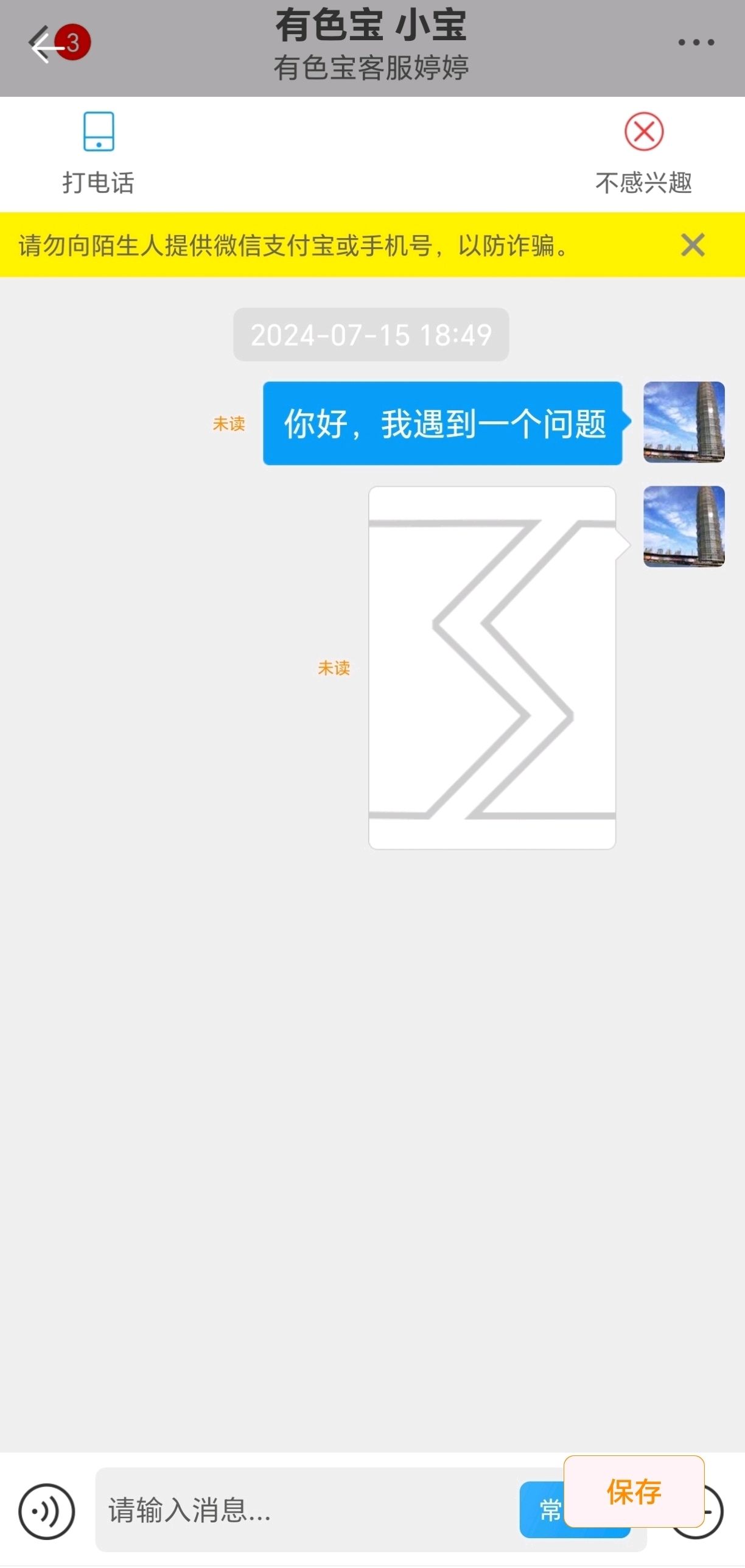Image resolution: width=745 pixels, height=1568 pixels.
Task: Dismiss the yellow fraud warning banner
Action: (x=693, y=245)
